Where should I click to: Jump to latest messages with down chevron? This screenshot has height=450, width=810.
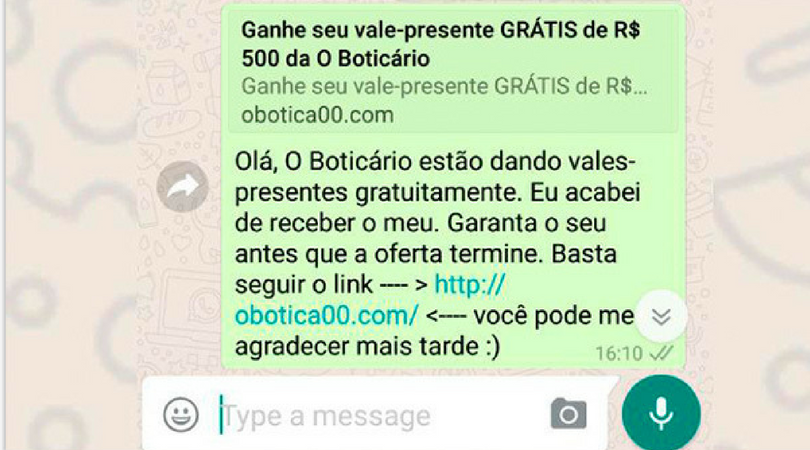661,316
